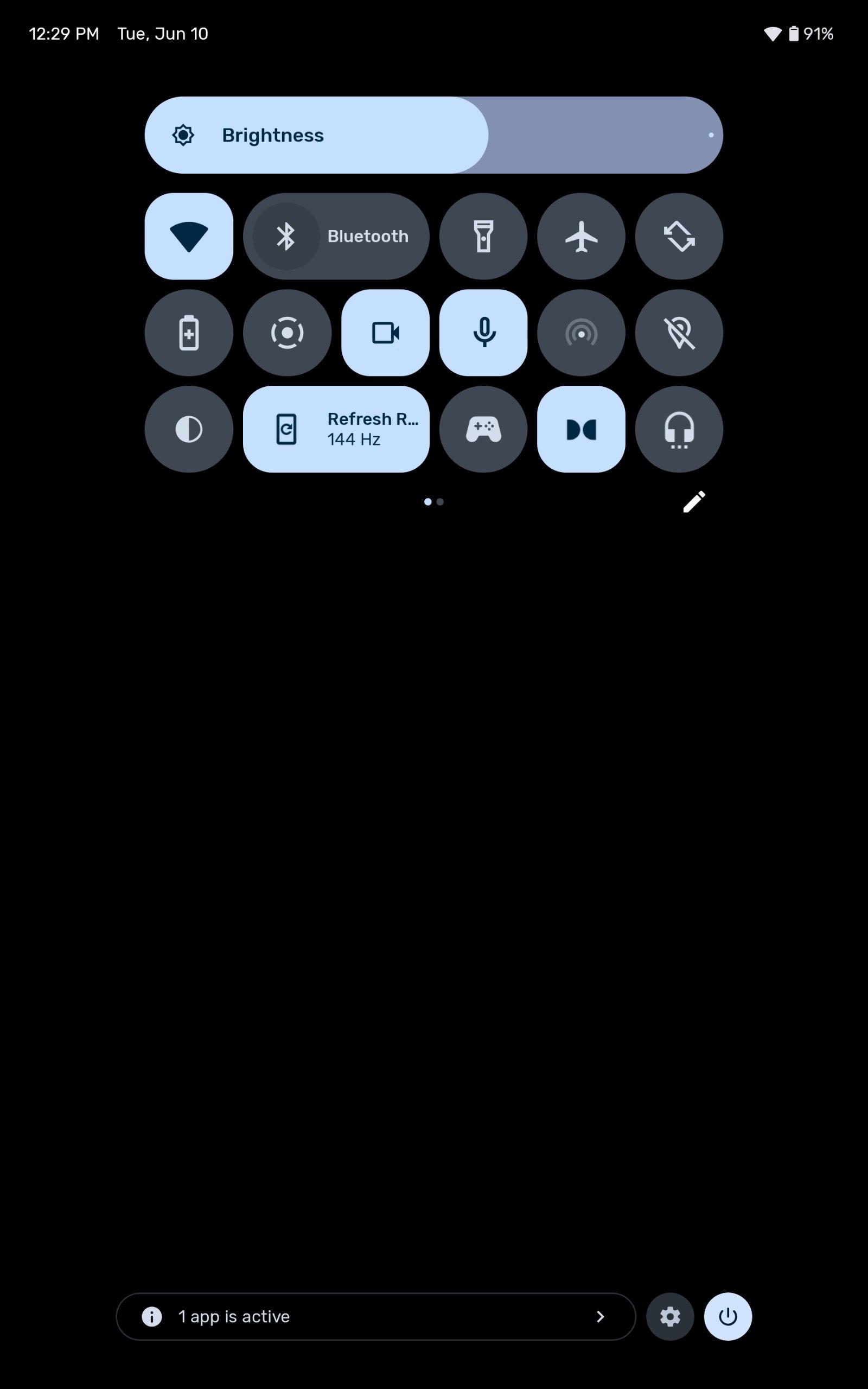
Task: Edit quick settings with the pencil
Action: pyautogui.click(x=693, y=502)
